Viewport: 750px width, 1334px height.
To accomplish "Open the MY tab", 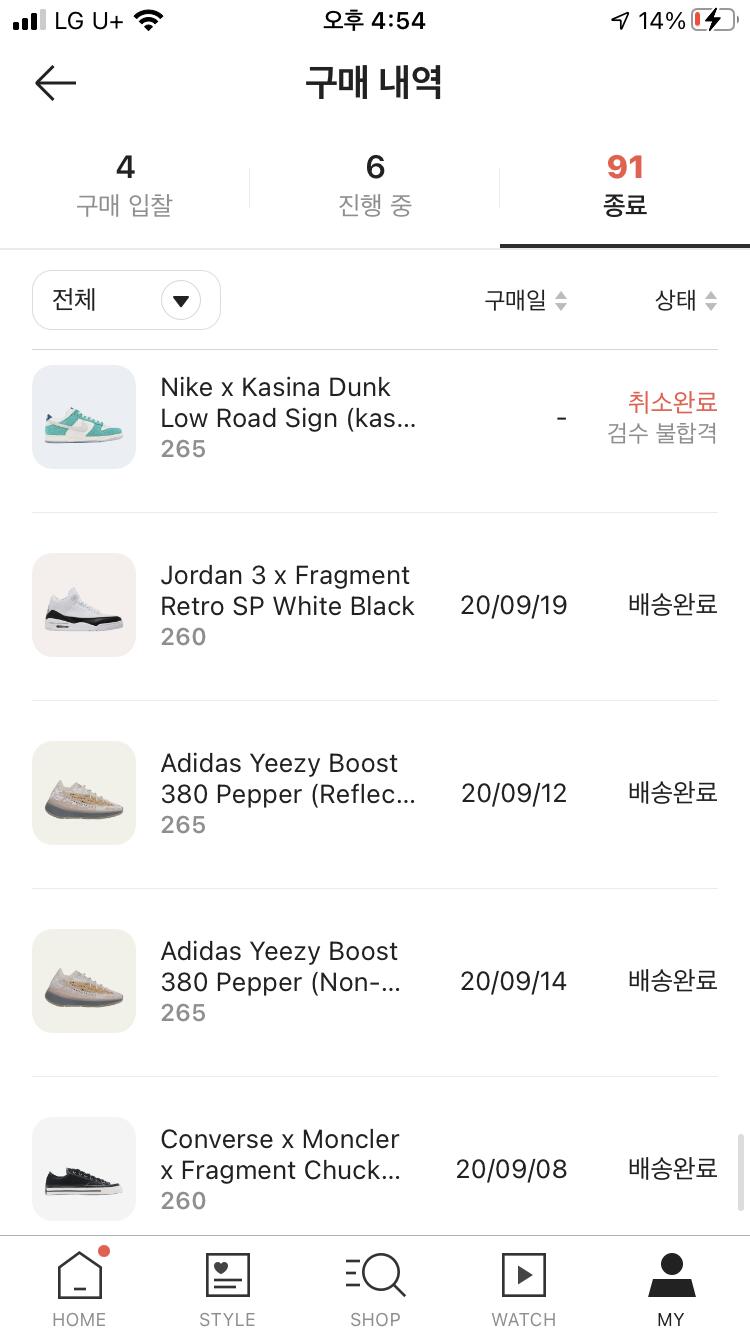I will pos(671,1290).
